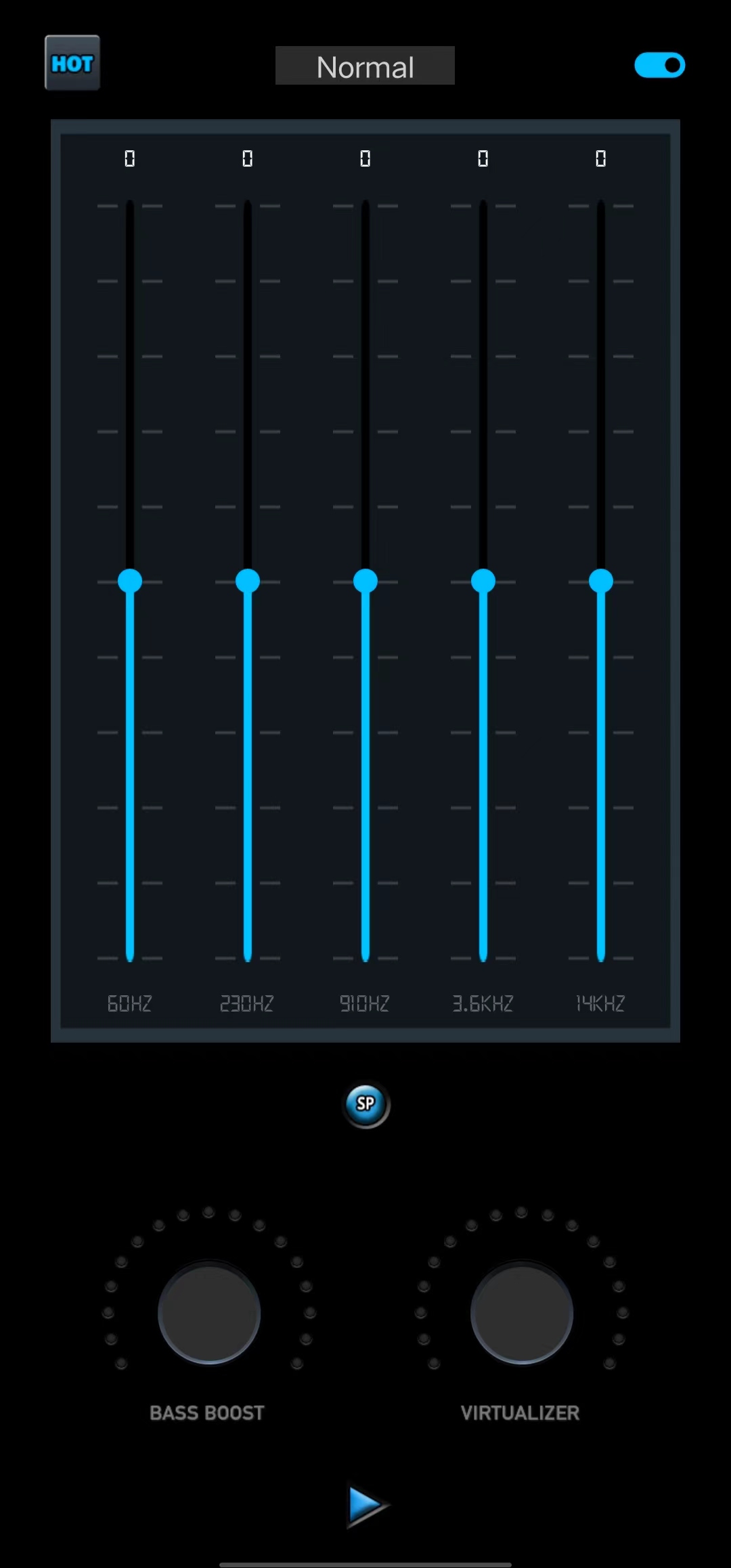
Task: Raise the 14kHz treble slider
Action: (x=601, y=580)
